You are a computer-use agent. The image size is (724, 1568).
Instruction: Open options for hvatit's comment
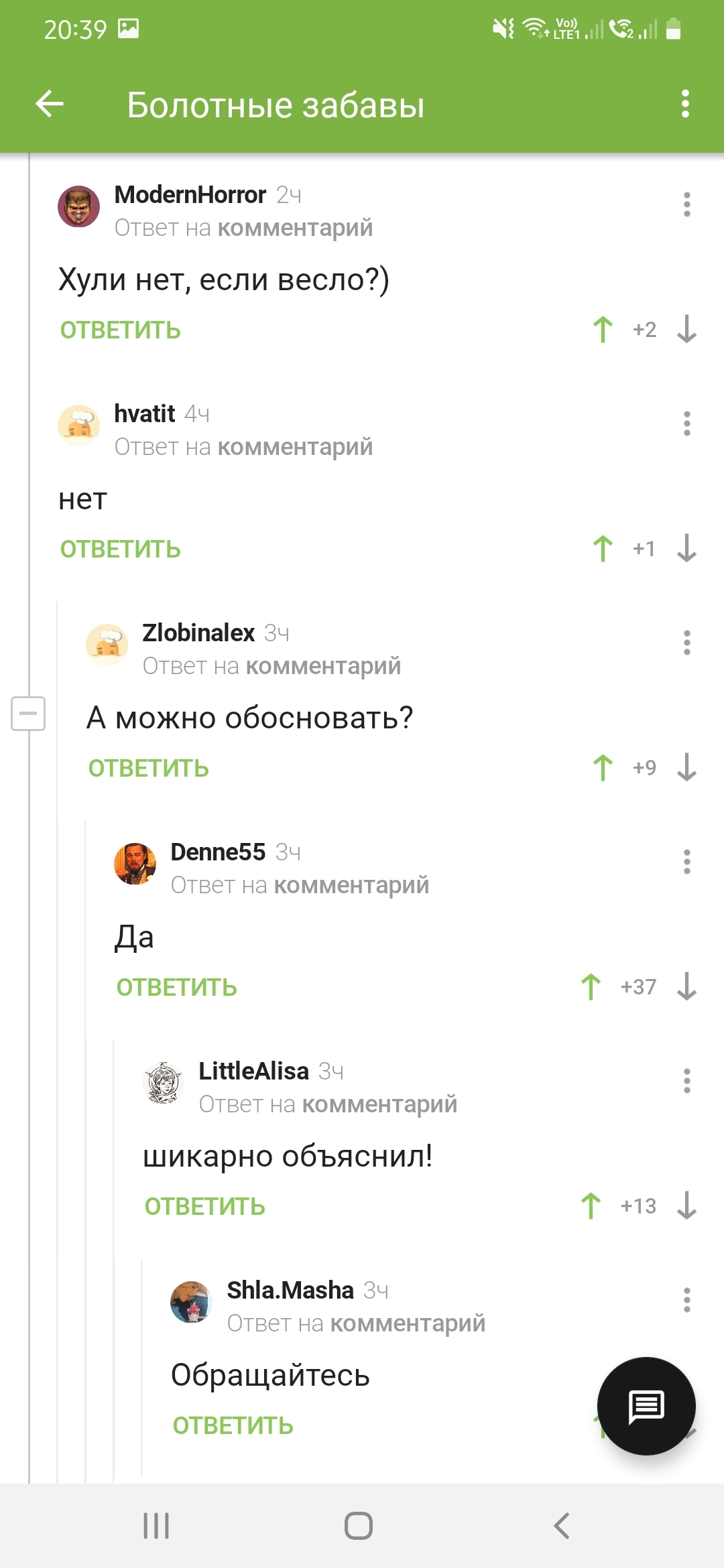click(686, 423)
